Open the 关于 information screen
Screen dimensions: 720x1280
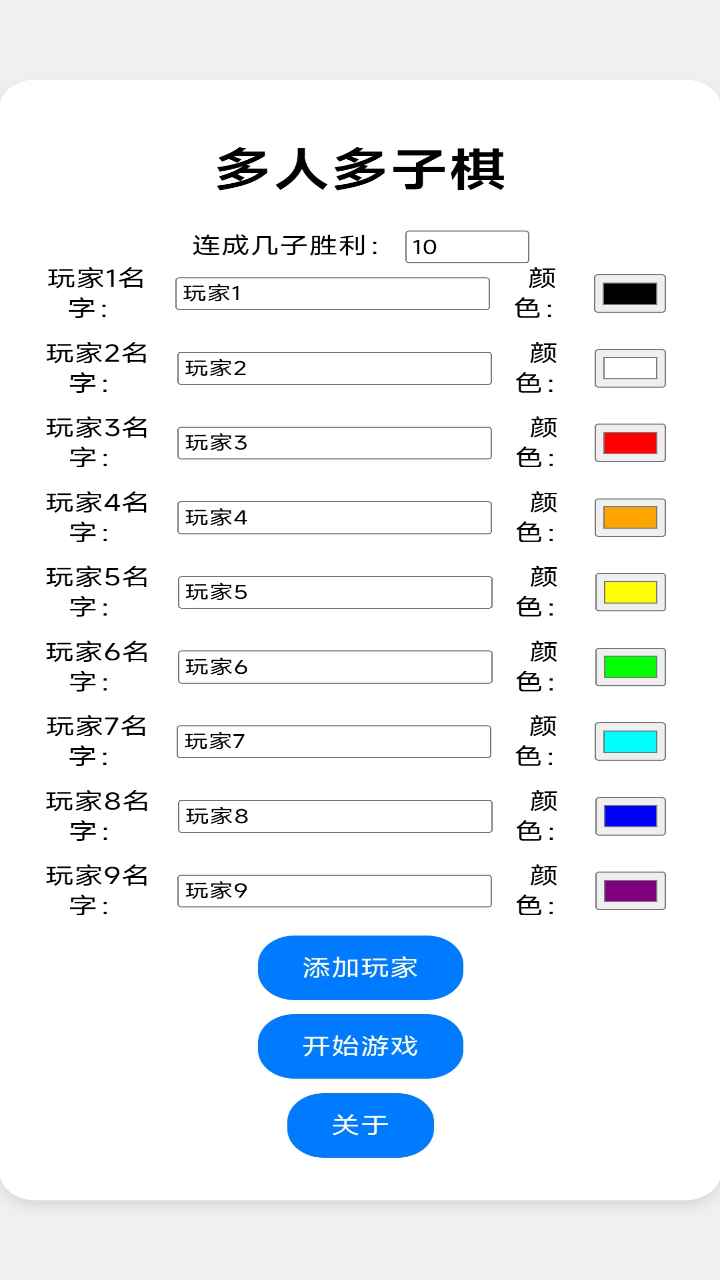pyautogui.click(x=360, y=1125)
